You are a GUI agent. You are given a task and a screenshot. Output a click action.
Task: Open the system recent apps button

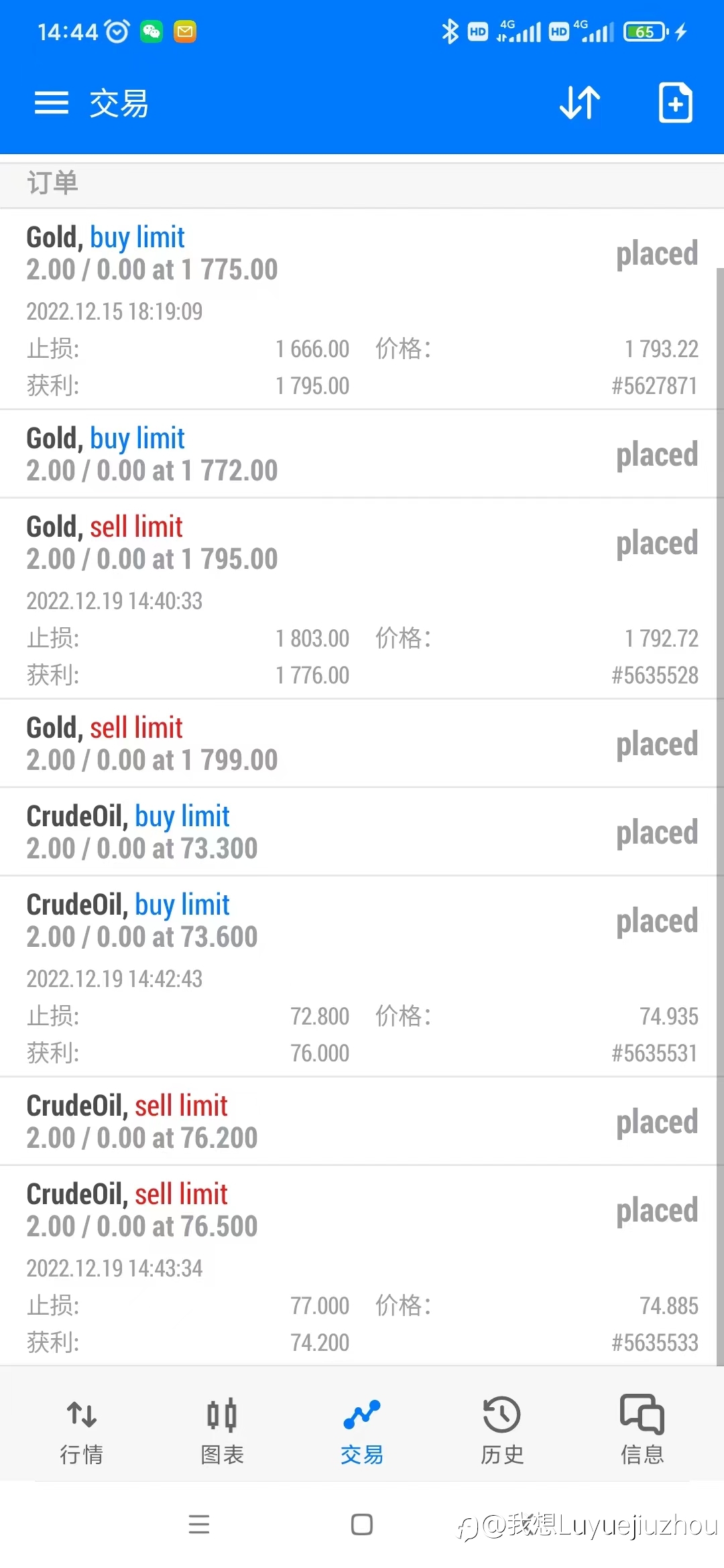click(x=199, y=1524)
